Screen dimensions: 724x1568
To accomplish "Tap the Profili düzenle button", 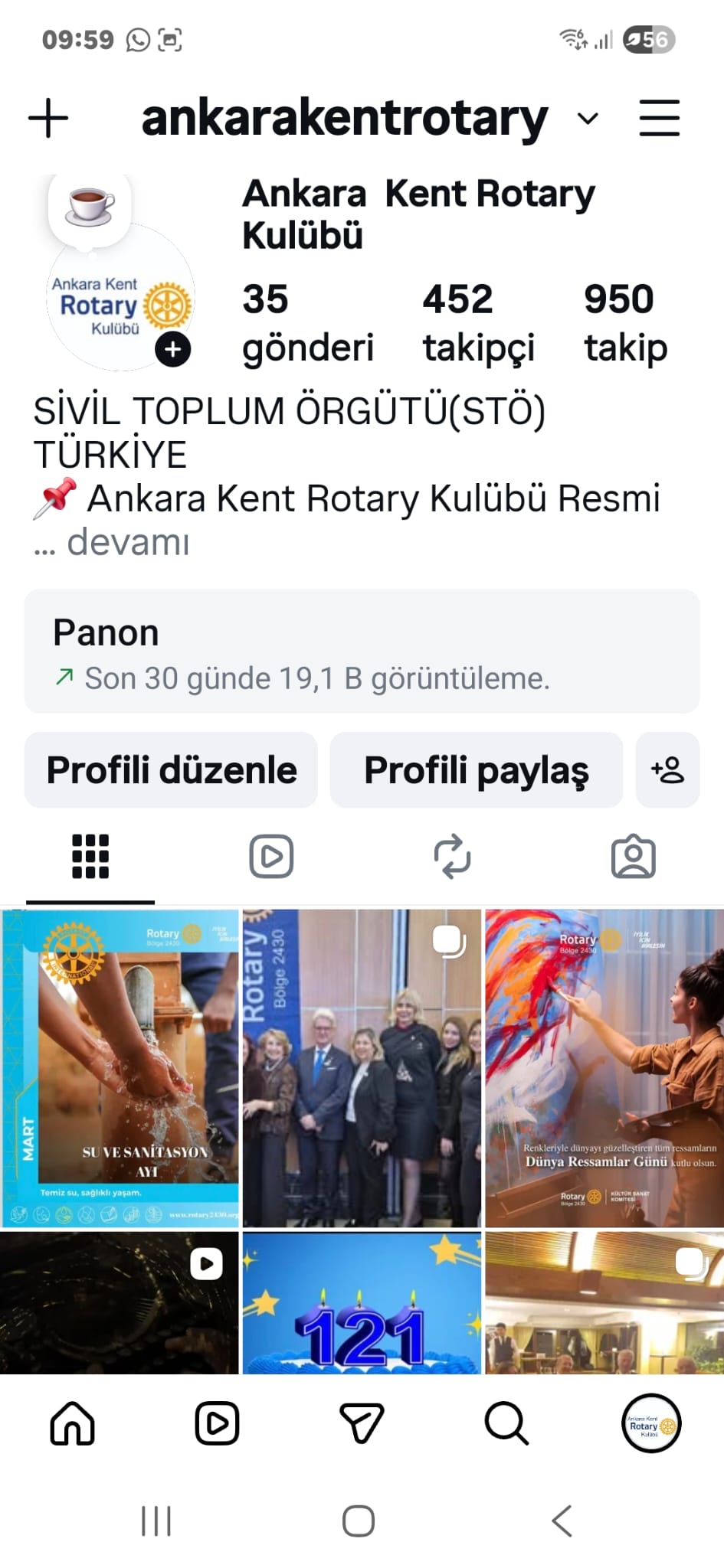I will [171, 770].
